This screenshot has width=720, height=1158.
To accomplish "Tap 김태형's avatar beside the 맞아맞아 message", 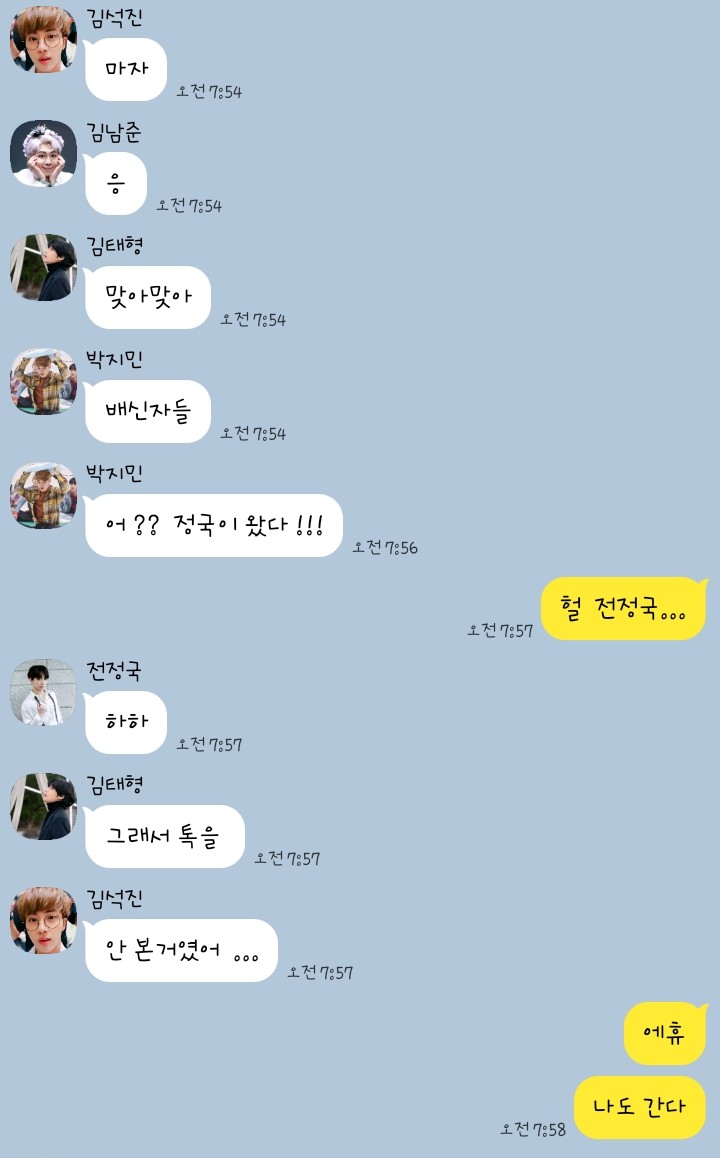I will click(x=44, y=267).
